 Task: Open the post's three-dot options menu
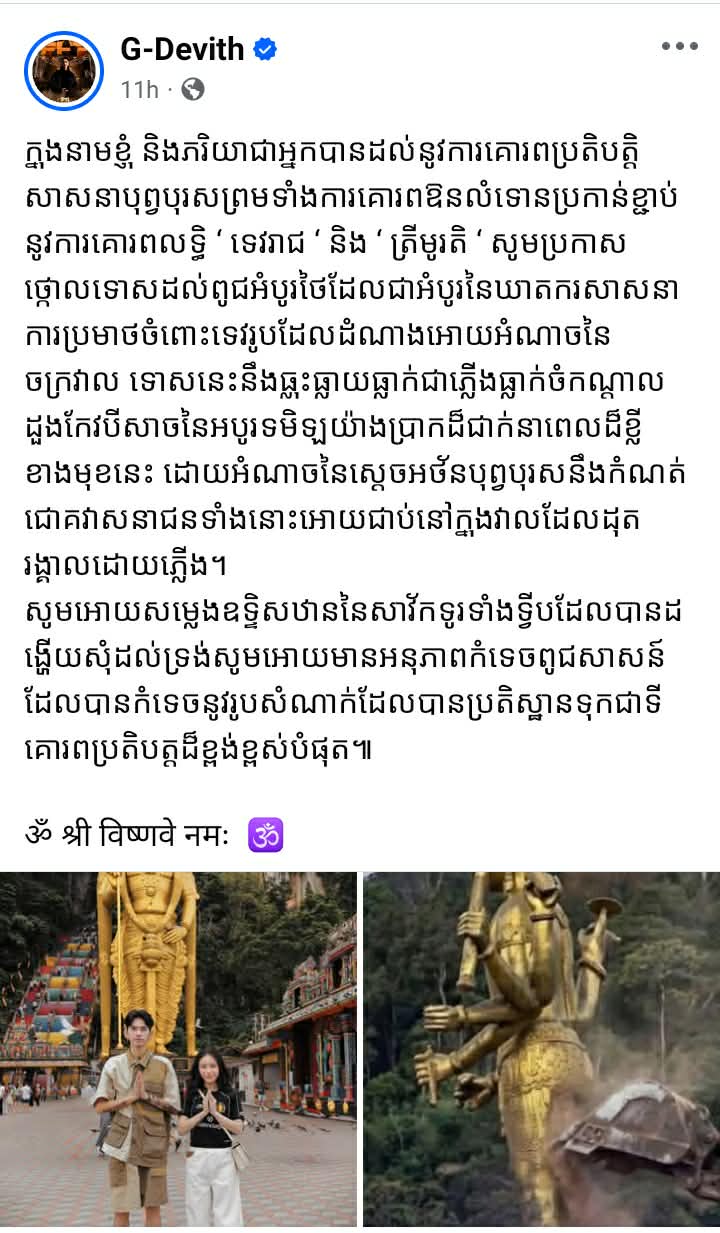(x=679, y=46)
